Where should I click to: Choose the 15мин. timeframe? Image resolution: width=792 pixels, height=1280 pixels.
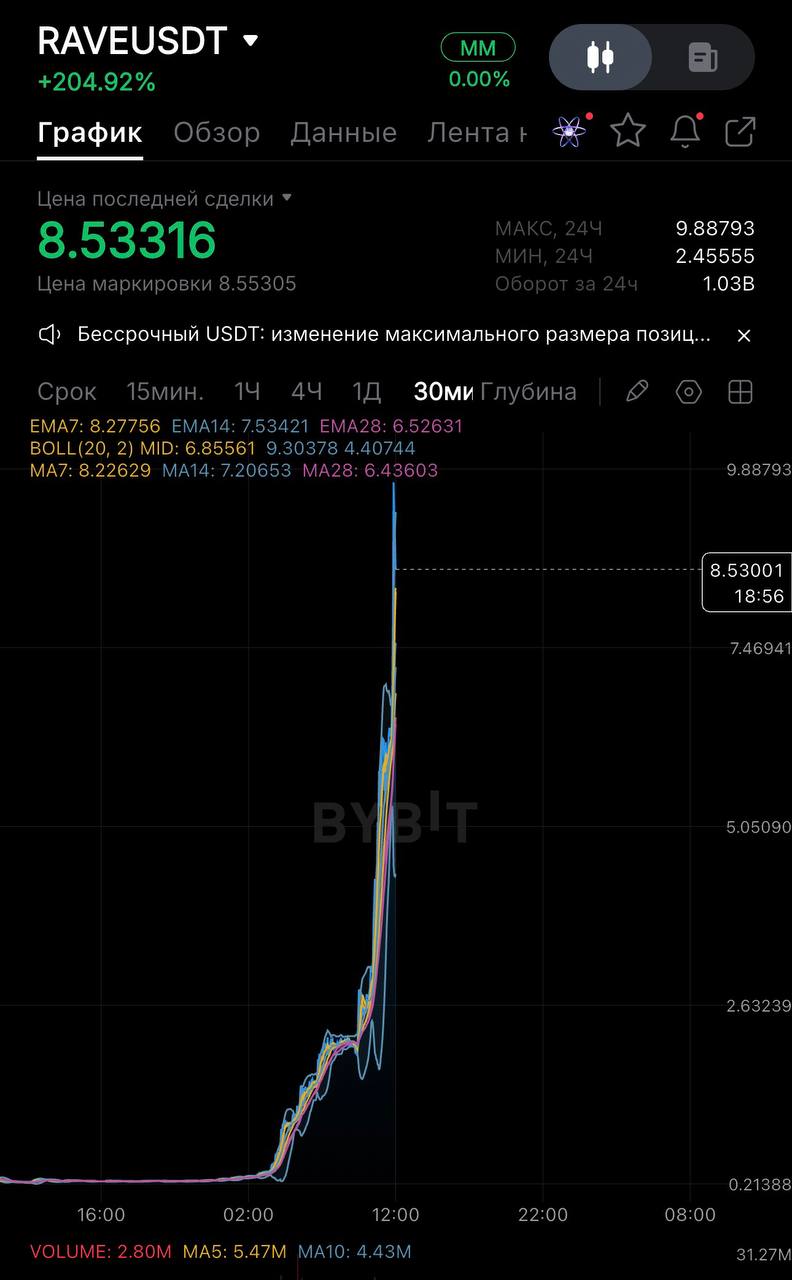click(x=165, y=392)
